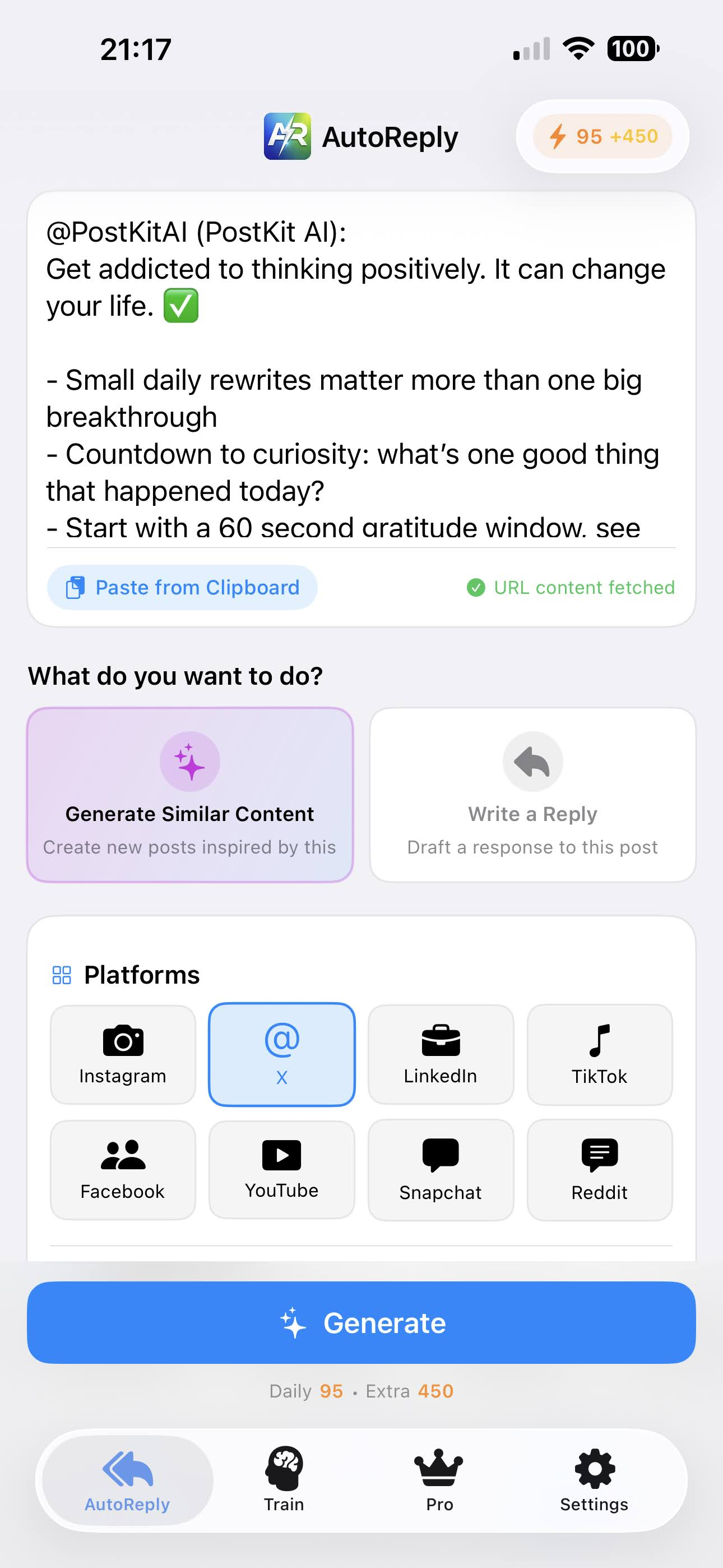Select the TikTok platform icon
Screen dimensions: 723x1568
click(600, 1055)
